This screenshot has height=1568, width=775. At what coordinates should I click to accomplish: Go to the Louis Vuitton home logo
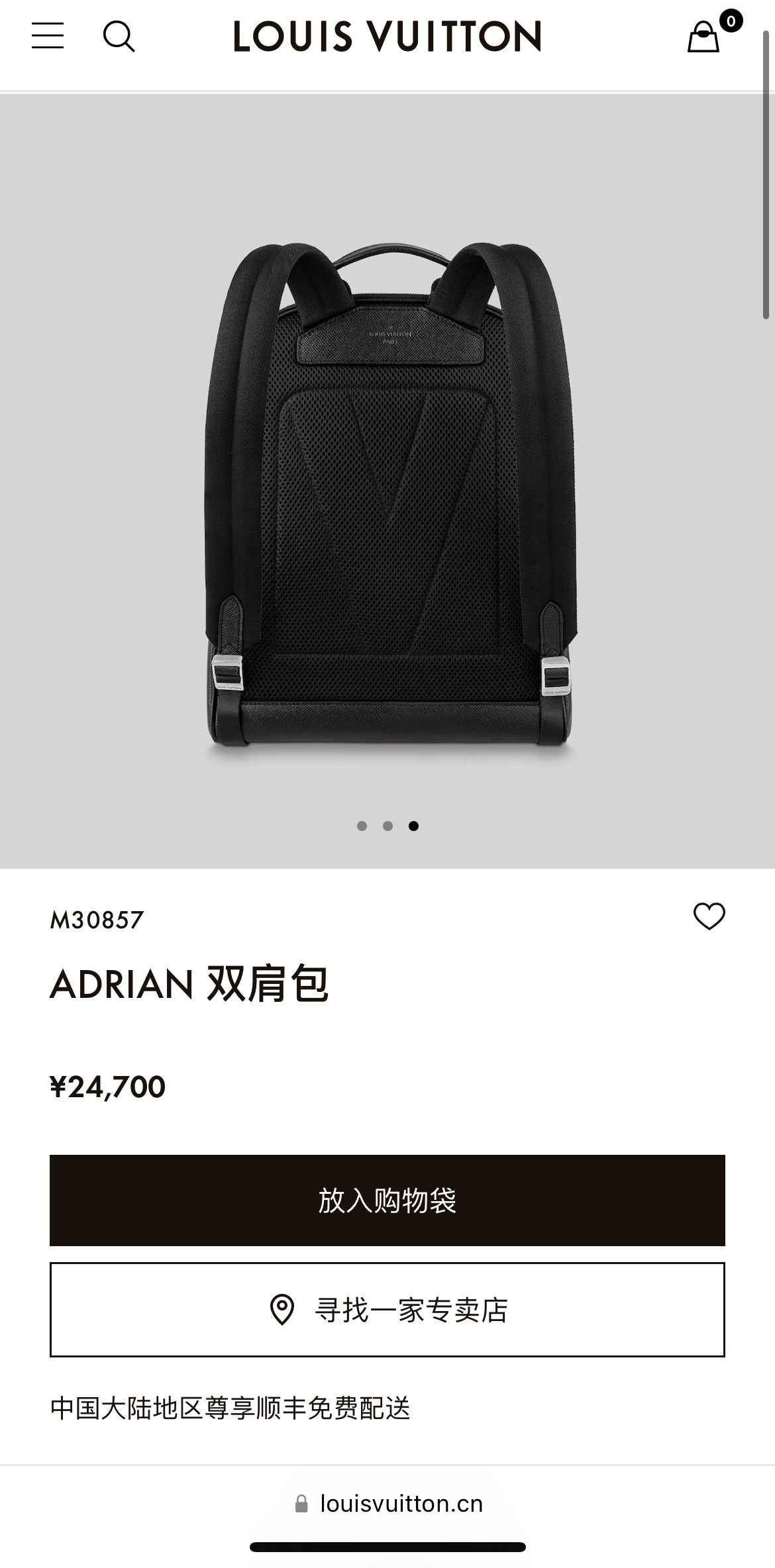387,36
